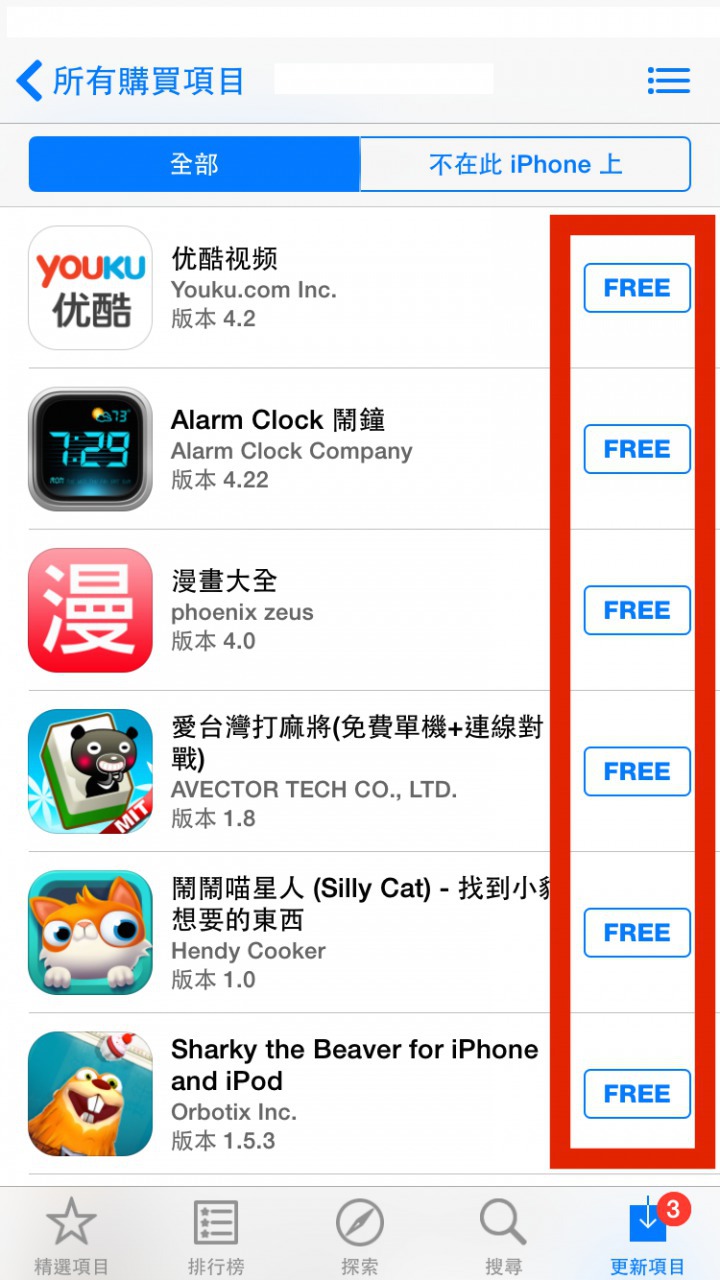The image size is (720, 1280).
Task: View 漫畫大全 app details
Action: point(300,610)
